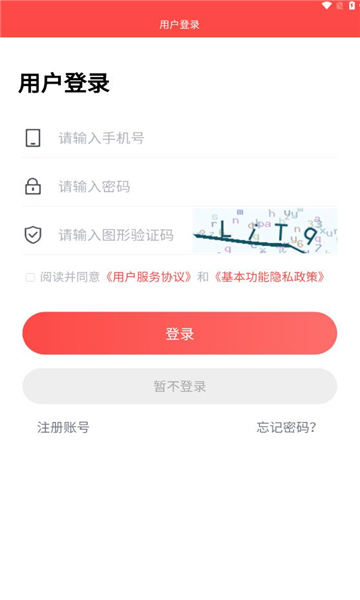Open the 用户服务协议 link
The height and width of the screenshot is (600, 360).
click(x=148, y=277)
